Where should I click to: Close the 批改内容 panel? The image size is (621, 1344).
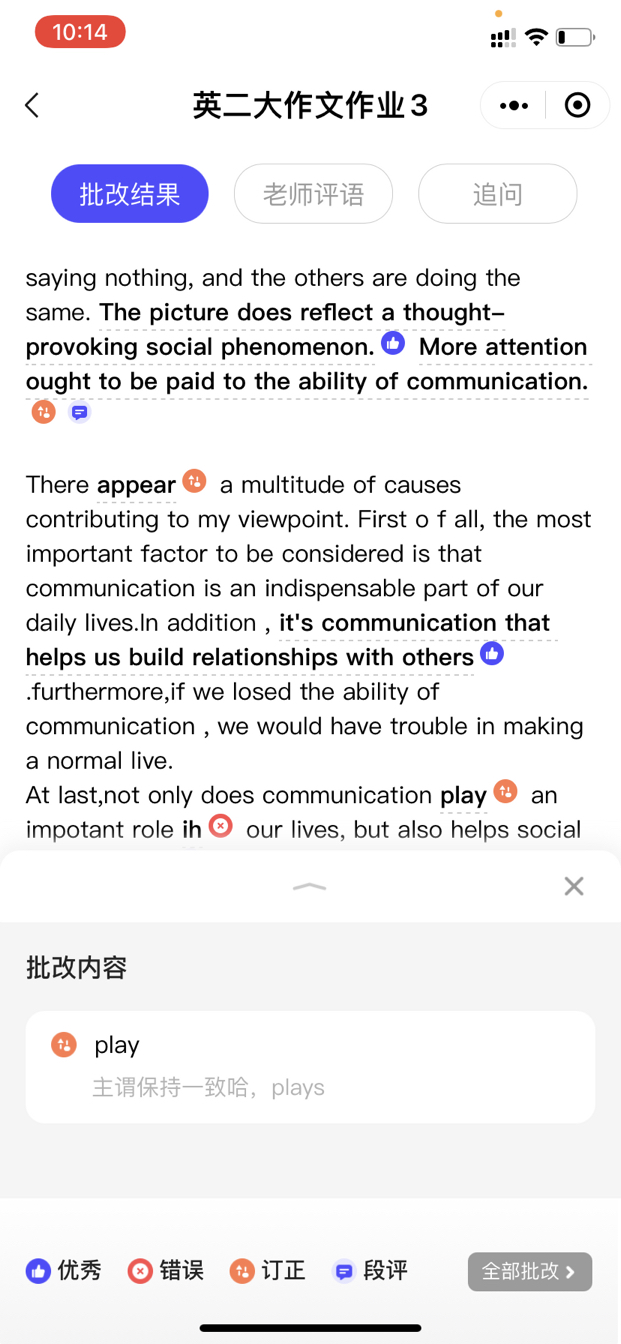[574, 886]
